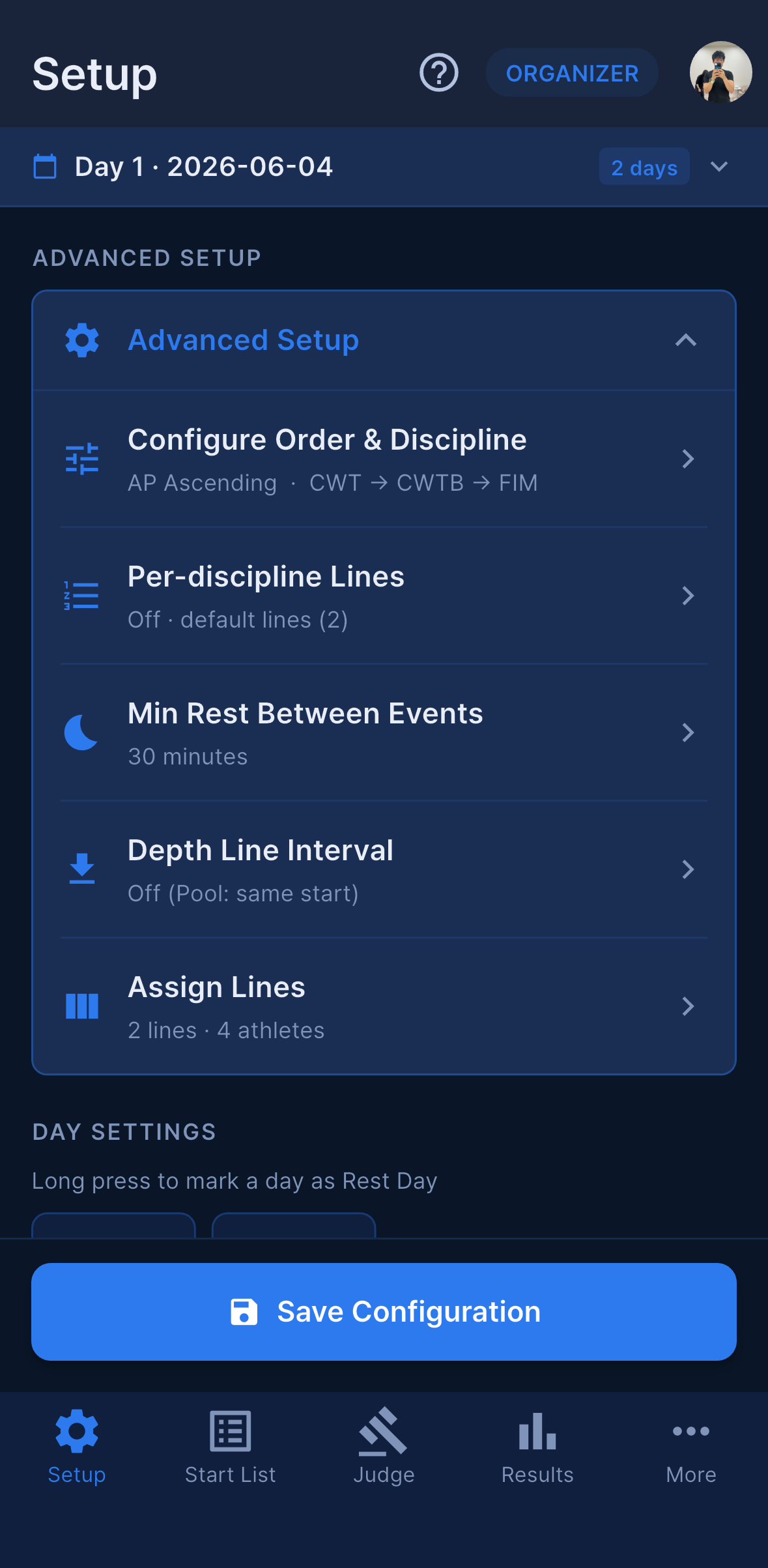Collapse the Advanced Setup section
Viewport: 768px width, 1568px height.
click(x=384, y=340)
